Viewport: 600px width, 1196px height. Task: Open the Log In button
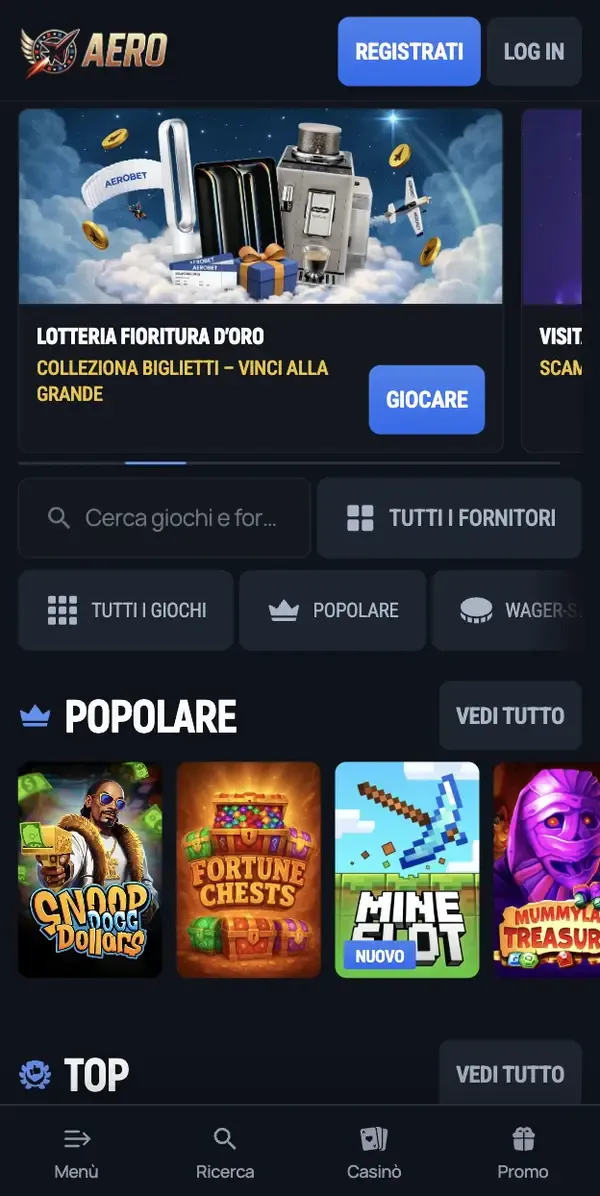tap(533, 51)
